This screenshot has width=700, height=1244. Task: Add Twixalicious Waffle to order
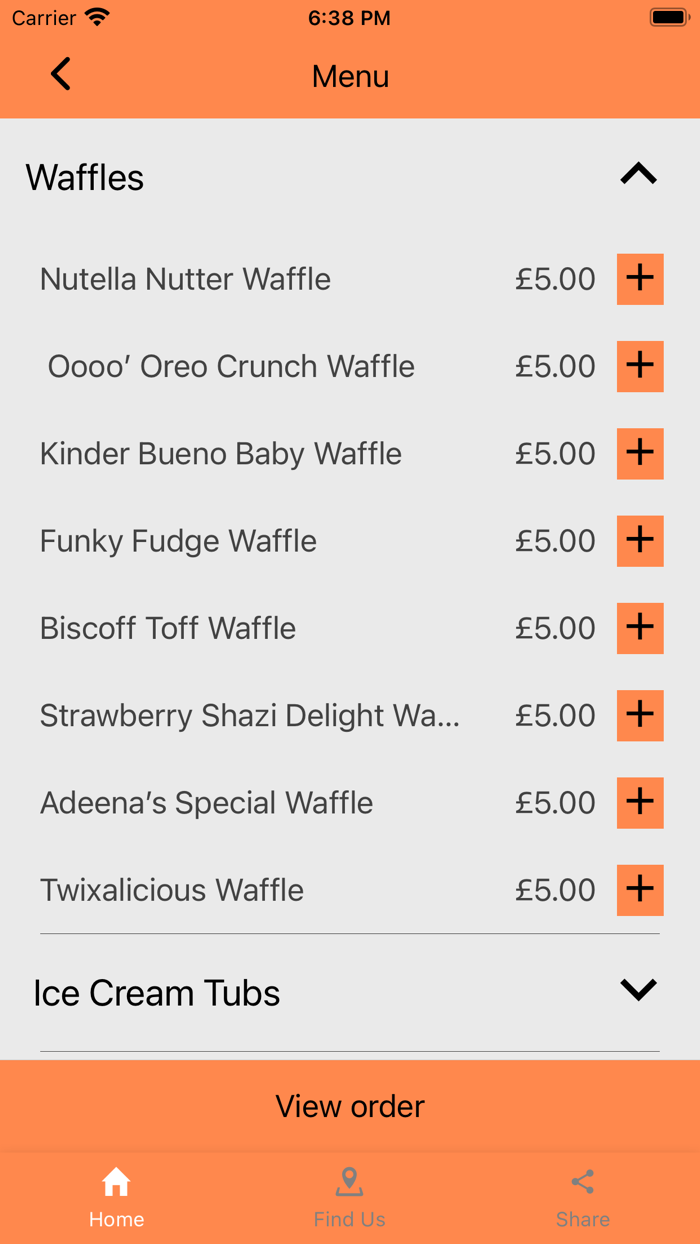[640, 890]
